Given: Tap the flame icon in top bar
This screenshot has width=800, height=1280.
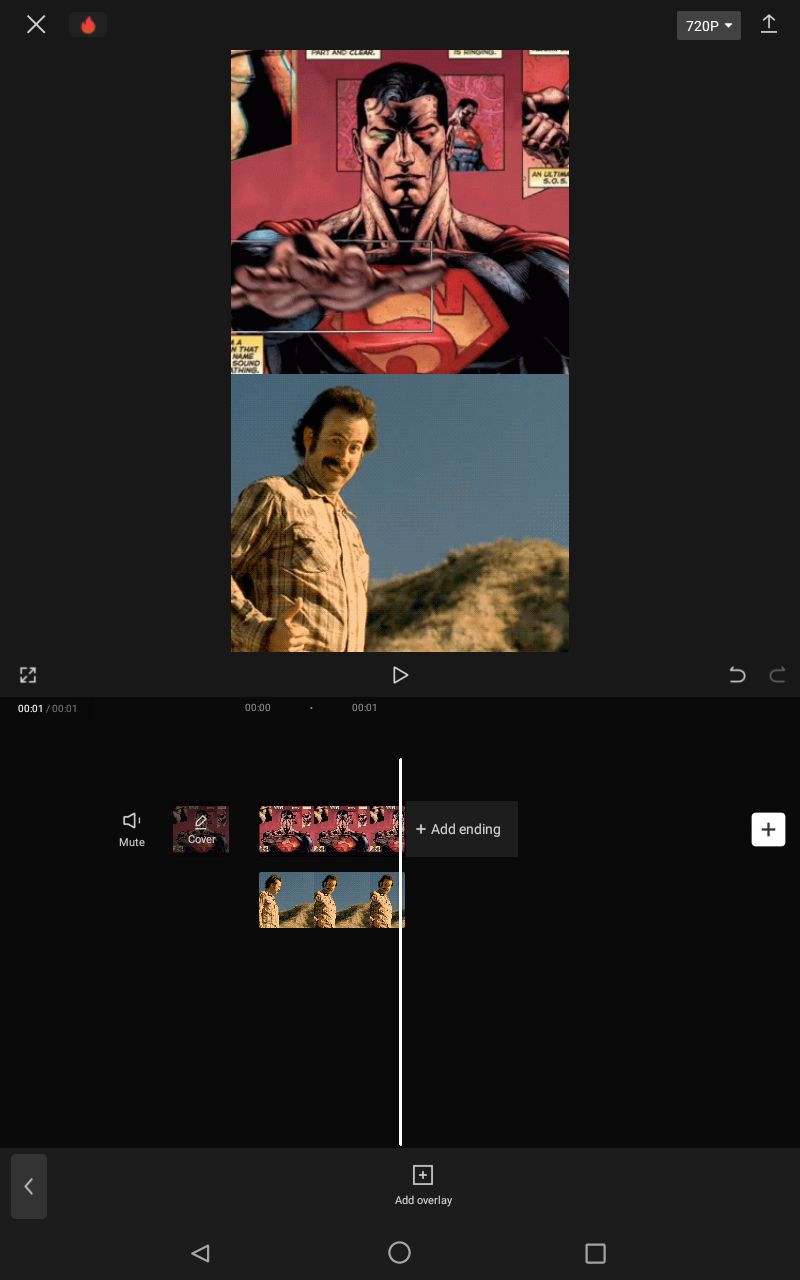Looking at the screenshot, I should 88,25.
